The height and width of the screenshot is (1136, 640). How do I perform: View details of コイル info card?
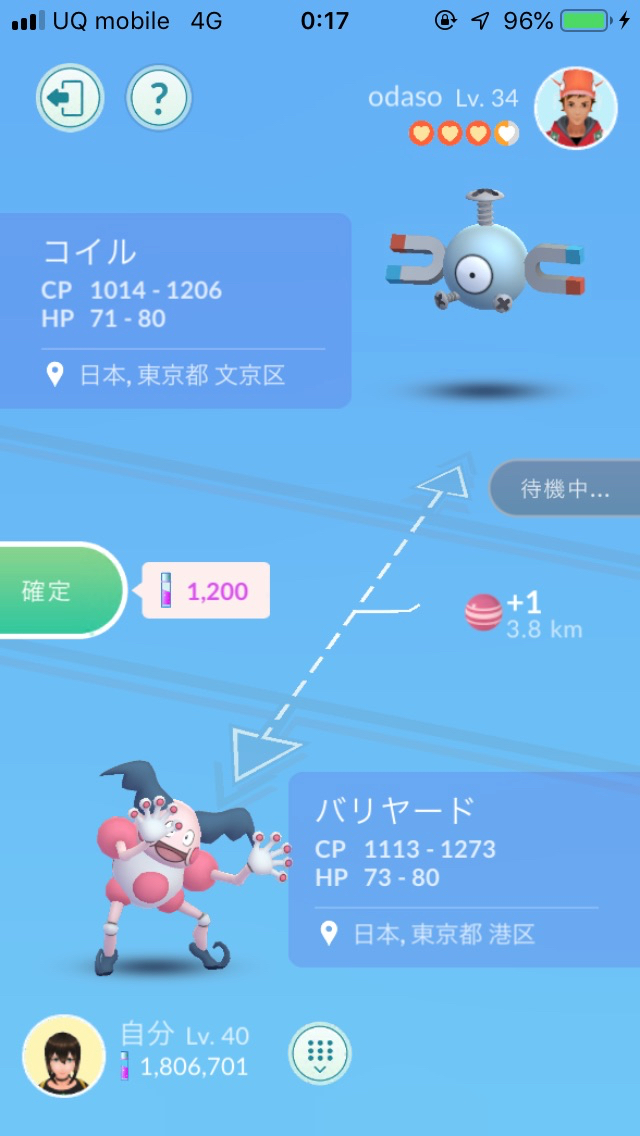pyautogui.click(x=170, y=310)
